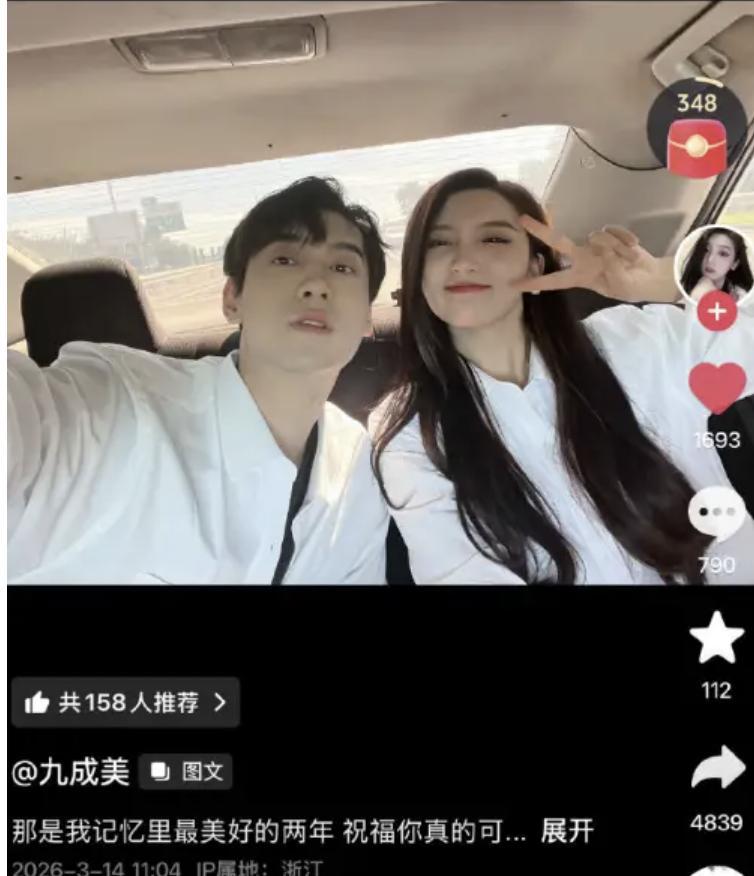View the 158 people who recommended
This screenshot has height=876, width=754.
[x=126, y=703]
